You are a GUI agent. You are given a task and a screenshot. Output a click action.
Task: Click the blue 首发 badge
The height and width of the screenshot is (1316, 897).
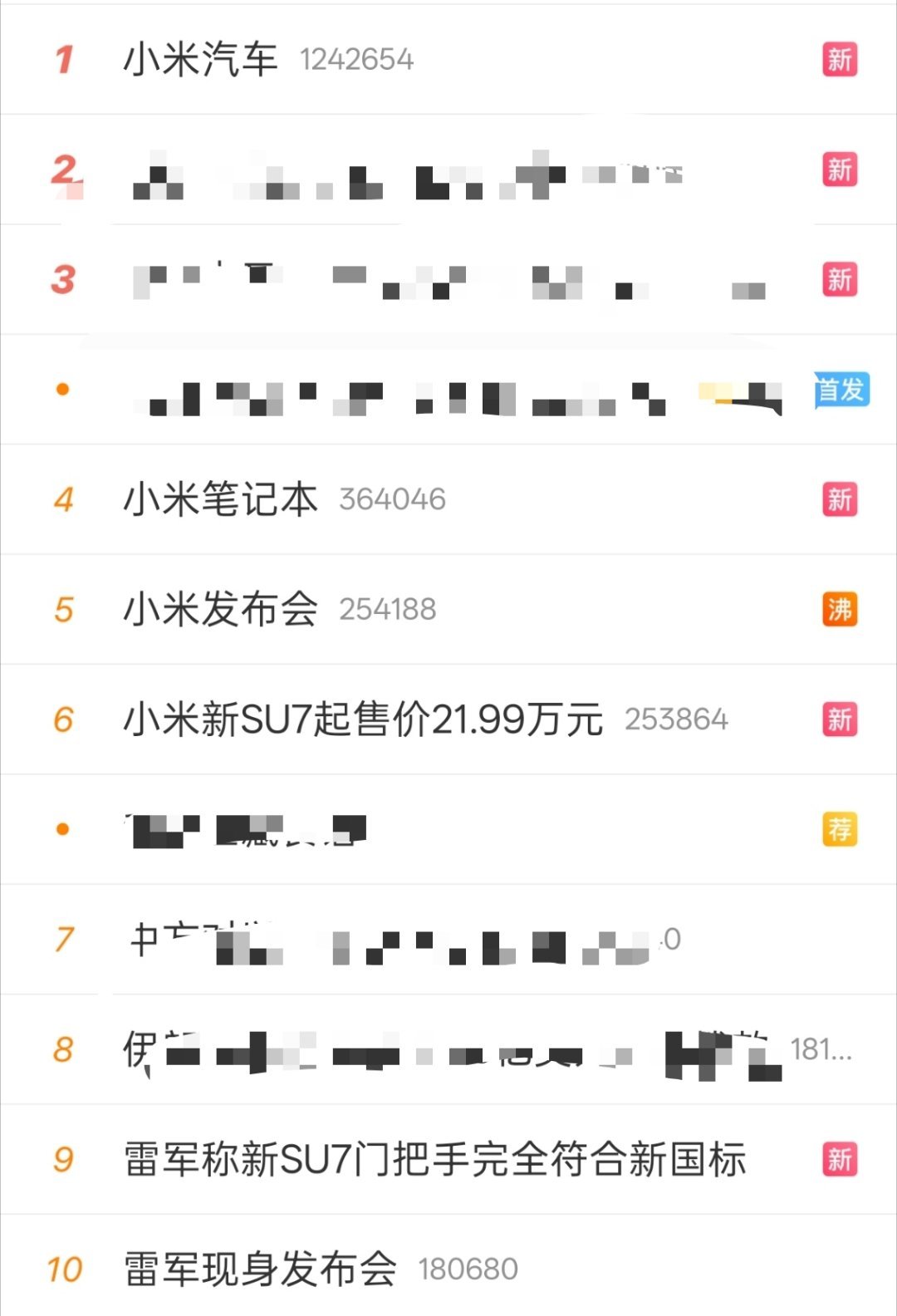(841, 390)
